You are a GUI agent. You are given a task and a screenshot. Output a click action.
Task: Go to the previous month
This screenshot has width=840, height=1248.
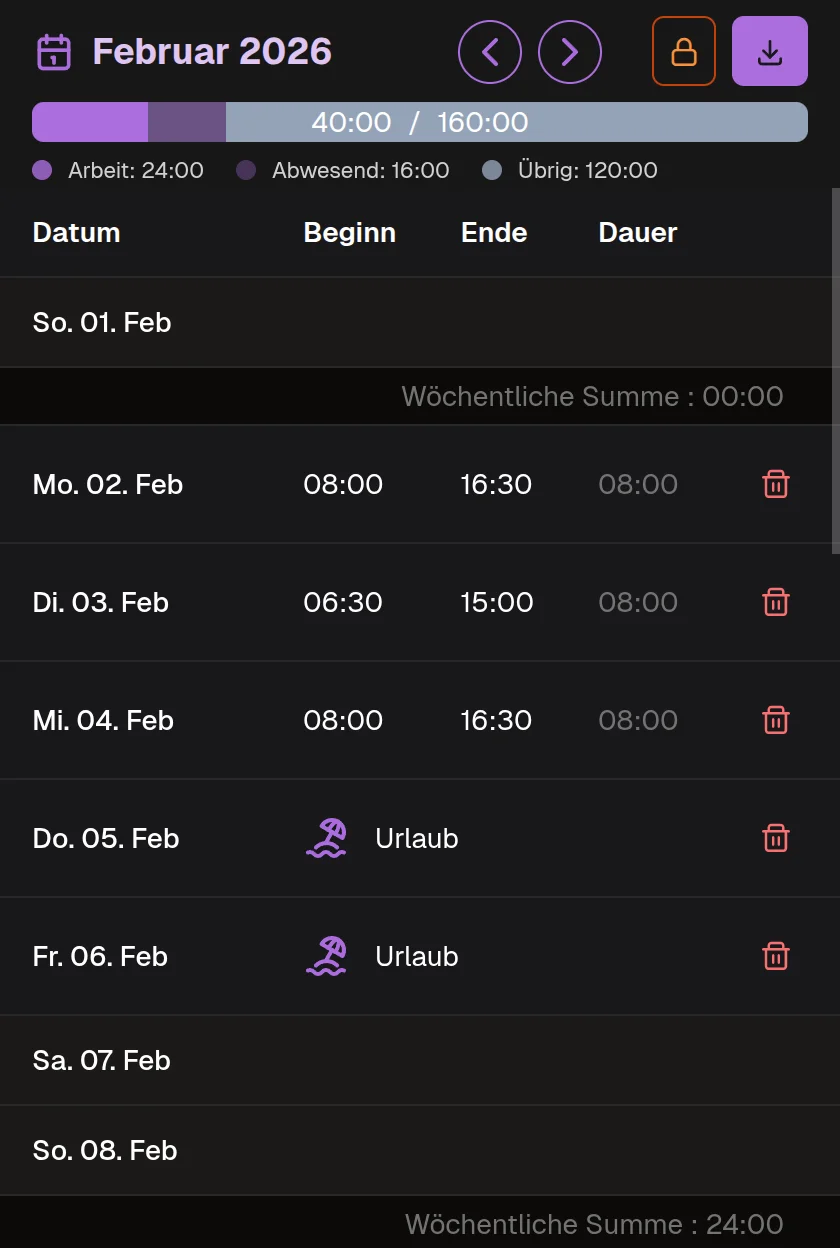click(x=490, y=52)
